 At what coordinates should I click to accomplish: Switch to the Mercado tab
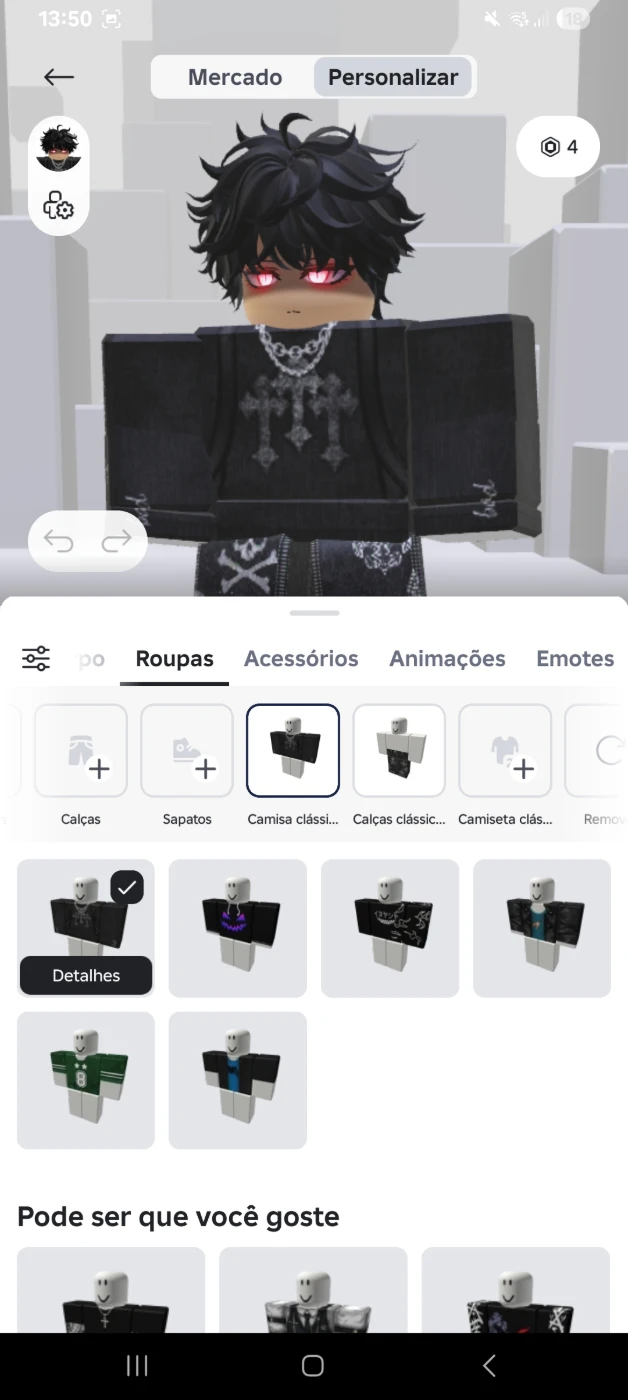(x=235, y=77)
